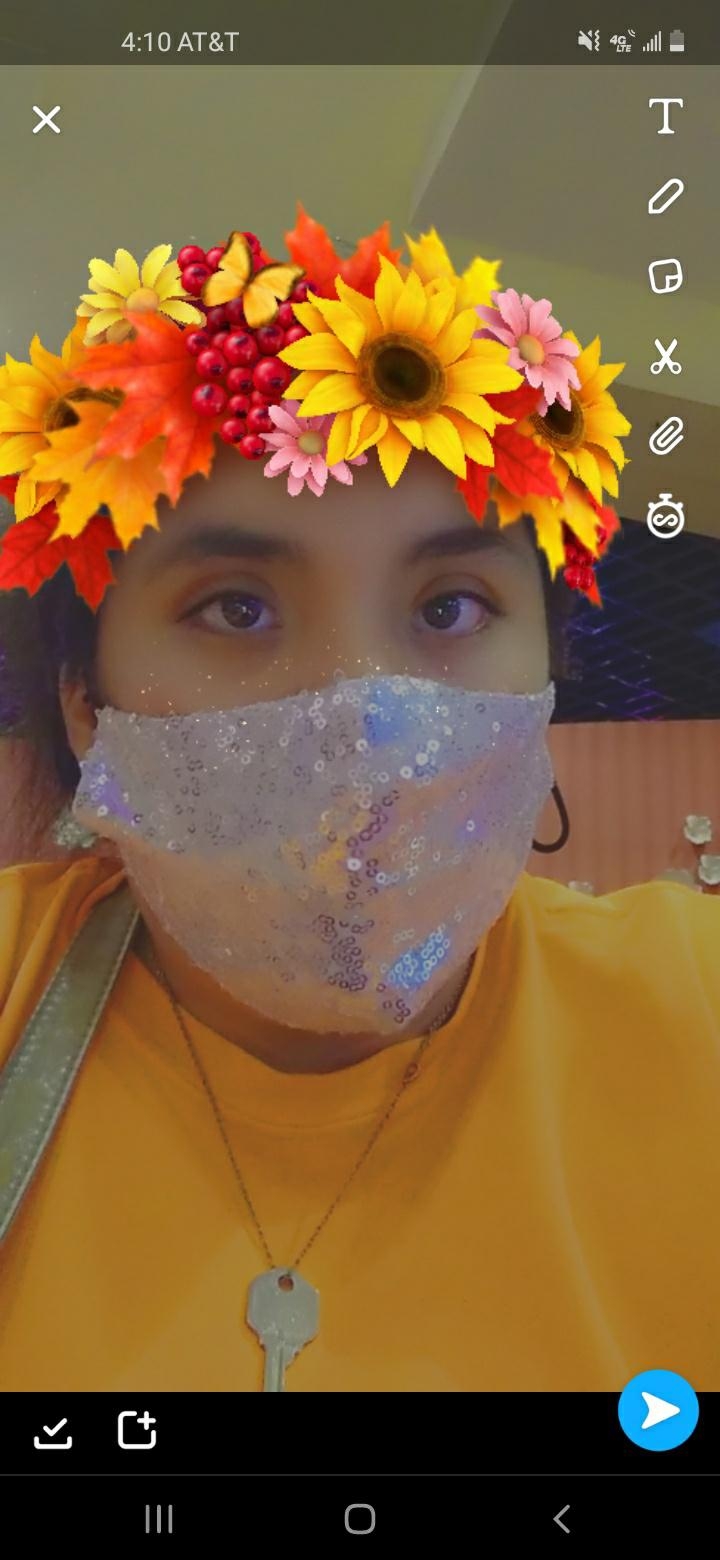Select the scissors cutout tool
The height and width of the screenshot is (1560, 720).
(665, 357)
